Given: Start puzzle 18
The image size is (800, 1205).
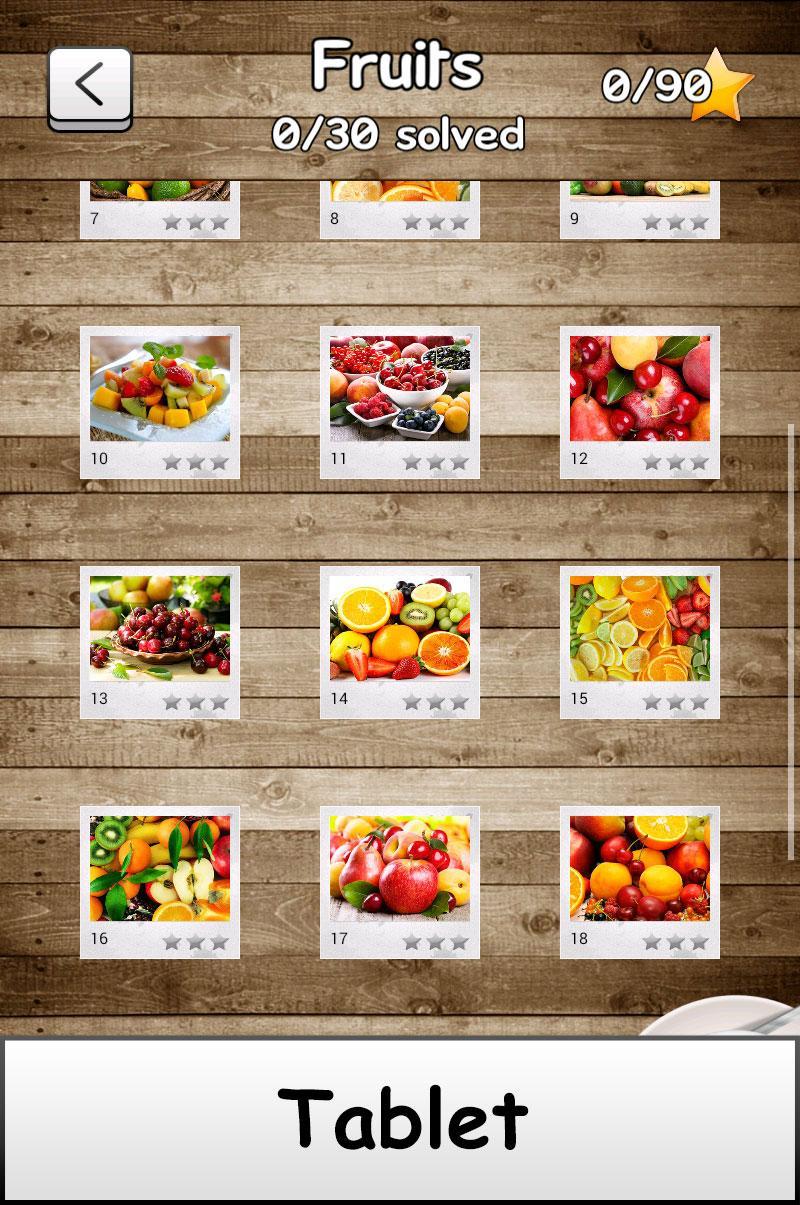Looking at the screenshot, I should coord(640,880).
